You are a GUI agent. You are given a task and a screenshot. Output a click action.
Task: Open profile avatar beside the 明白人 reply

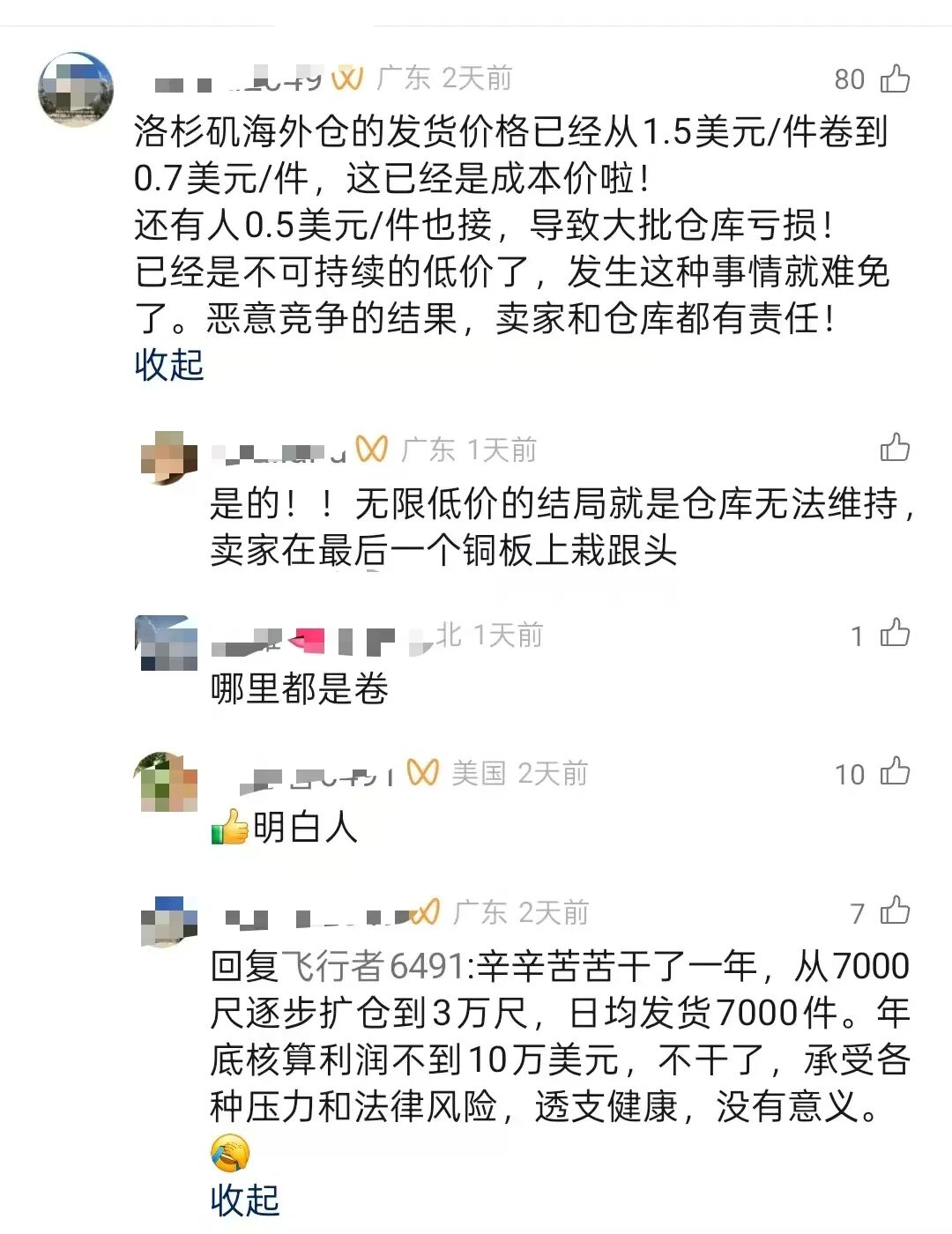click(167, 783)
